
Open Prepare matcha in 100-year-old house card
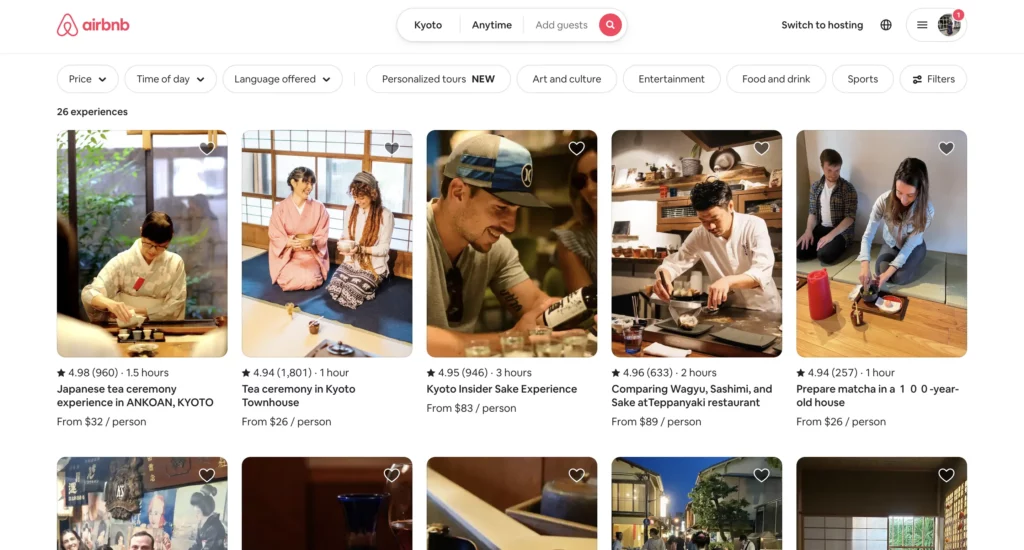coord(881,244)
